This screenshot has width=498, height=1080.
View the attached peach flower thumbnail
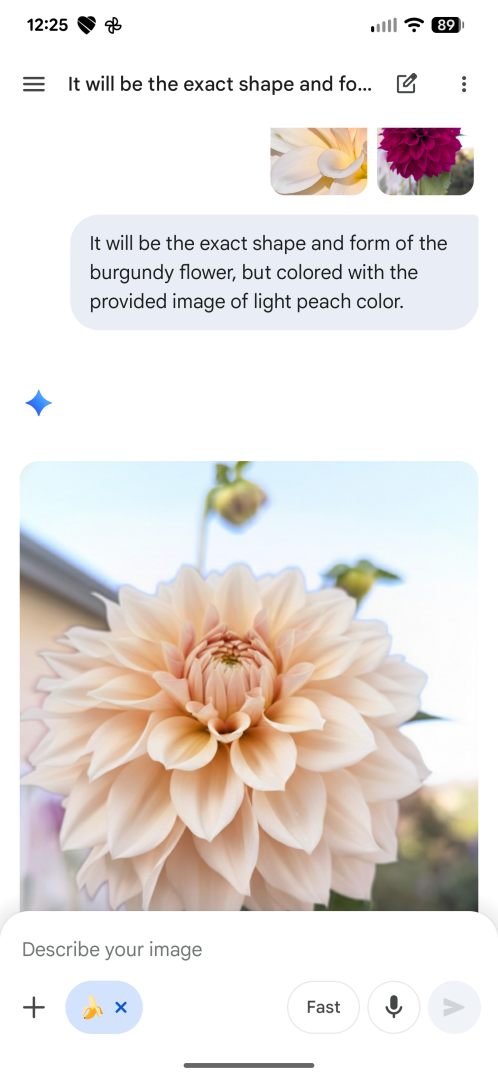(319, 161)
